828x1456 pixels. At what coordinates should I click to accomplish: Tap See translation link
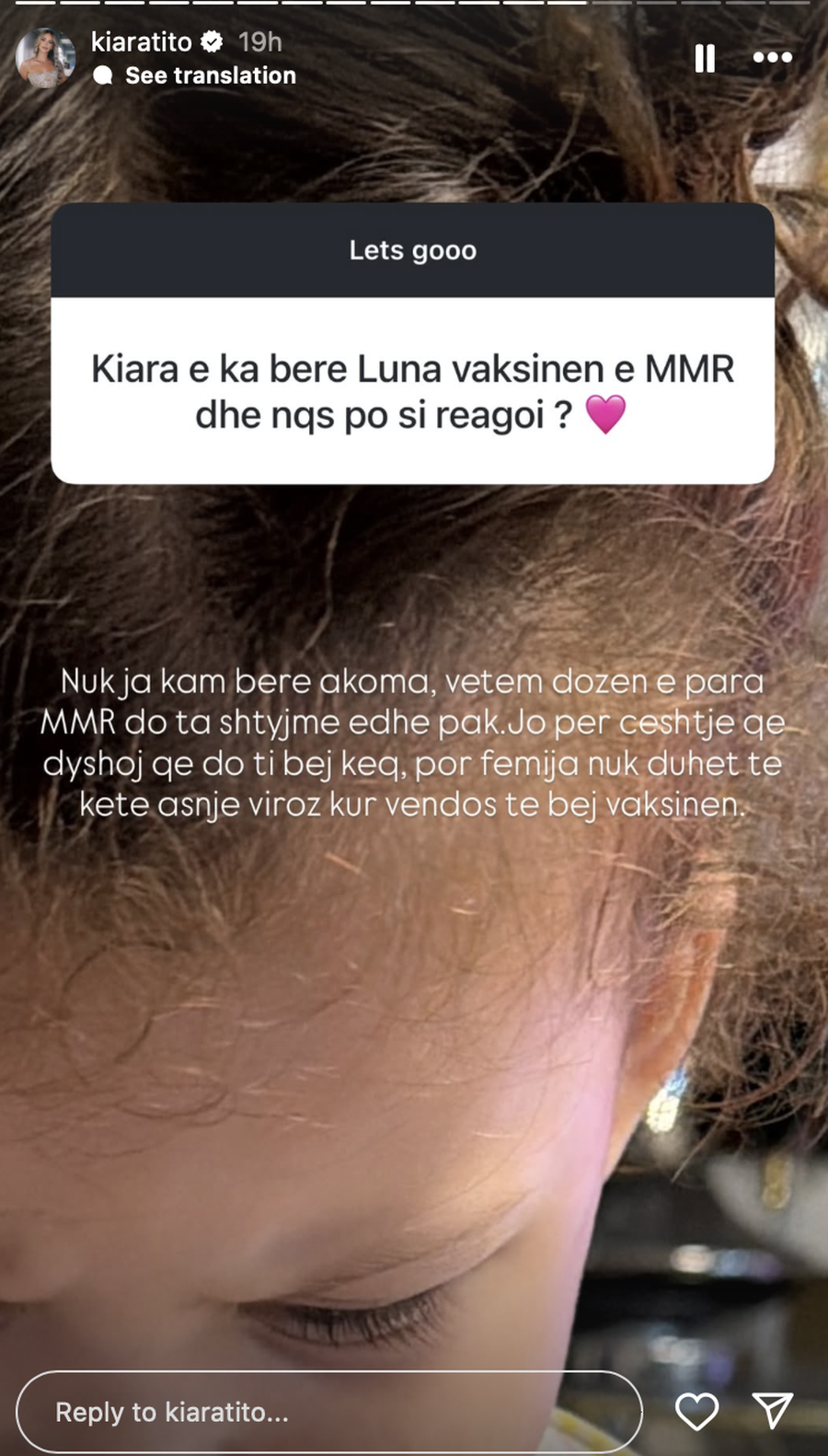(x=210, y=75)
